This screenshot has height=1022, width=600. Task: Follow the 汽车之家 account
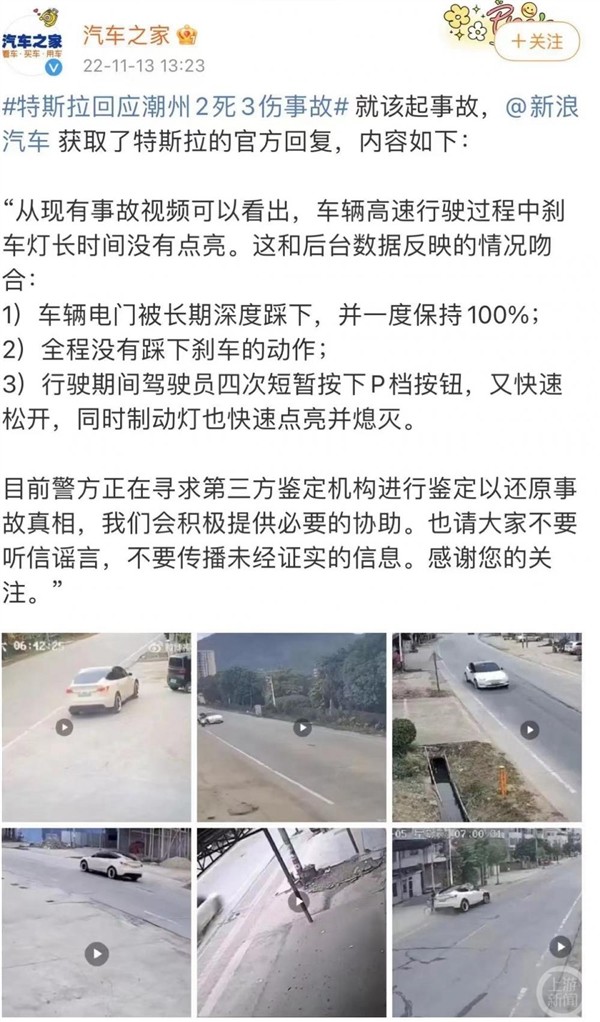coord(536,42)
